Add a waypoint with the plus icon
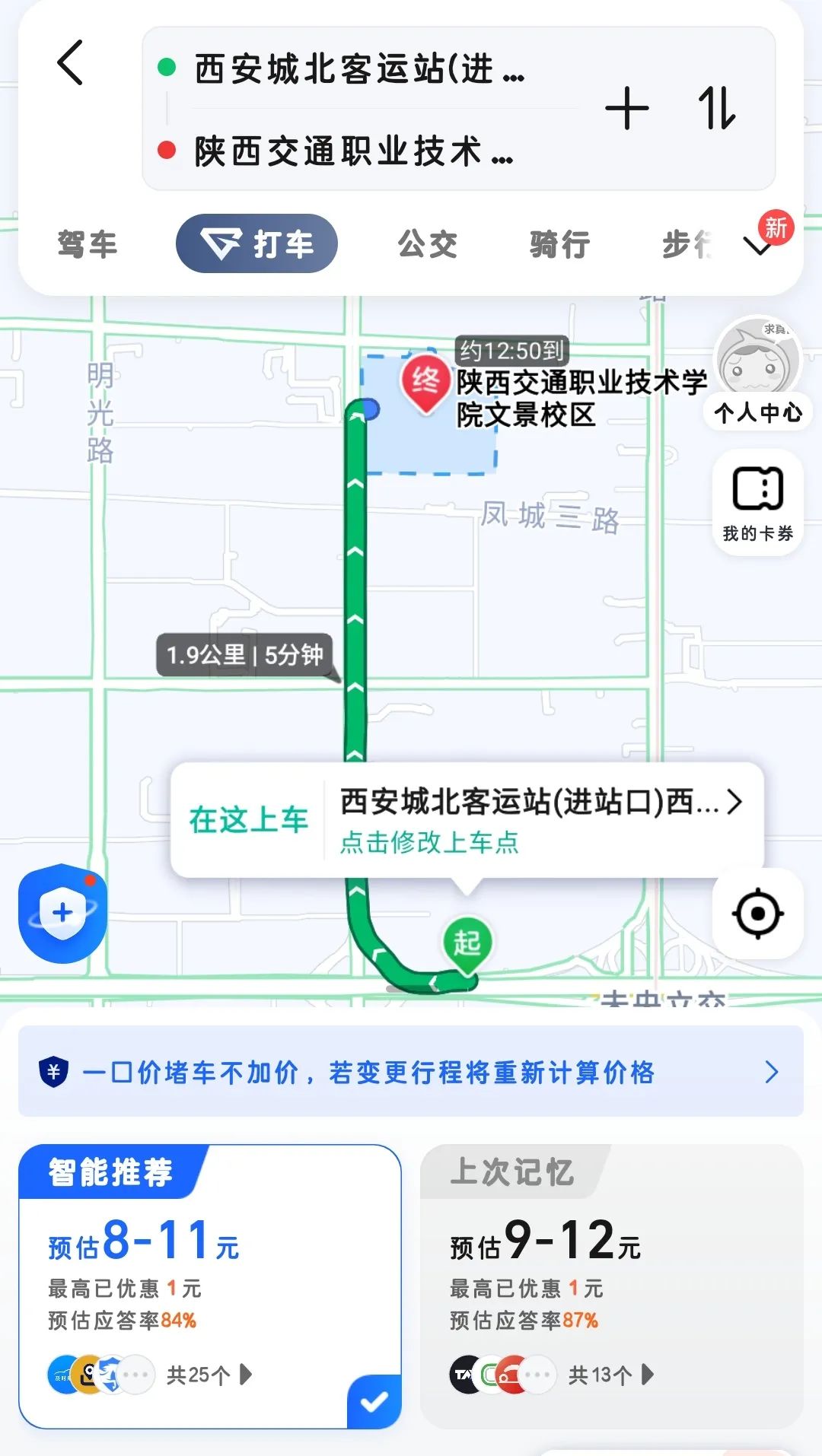 pos(627,109)
